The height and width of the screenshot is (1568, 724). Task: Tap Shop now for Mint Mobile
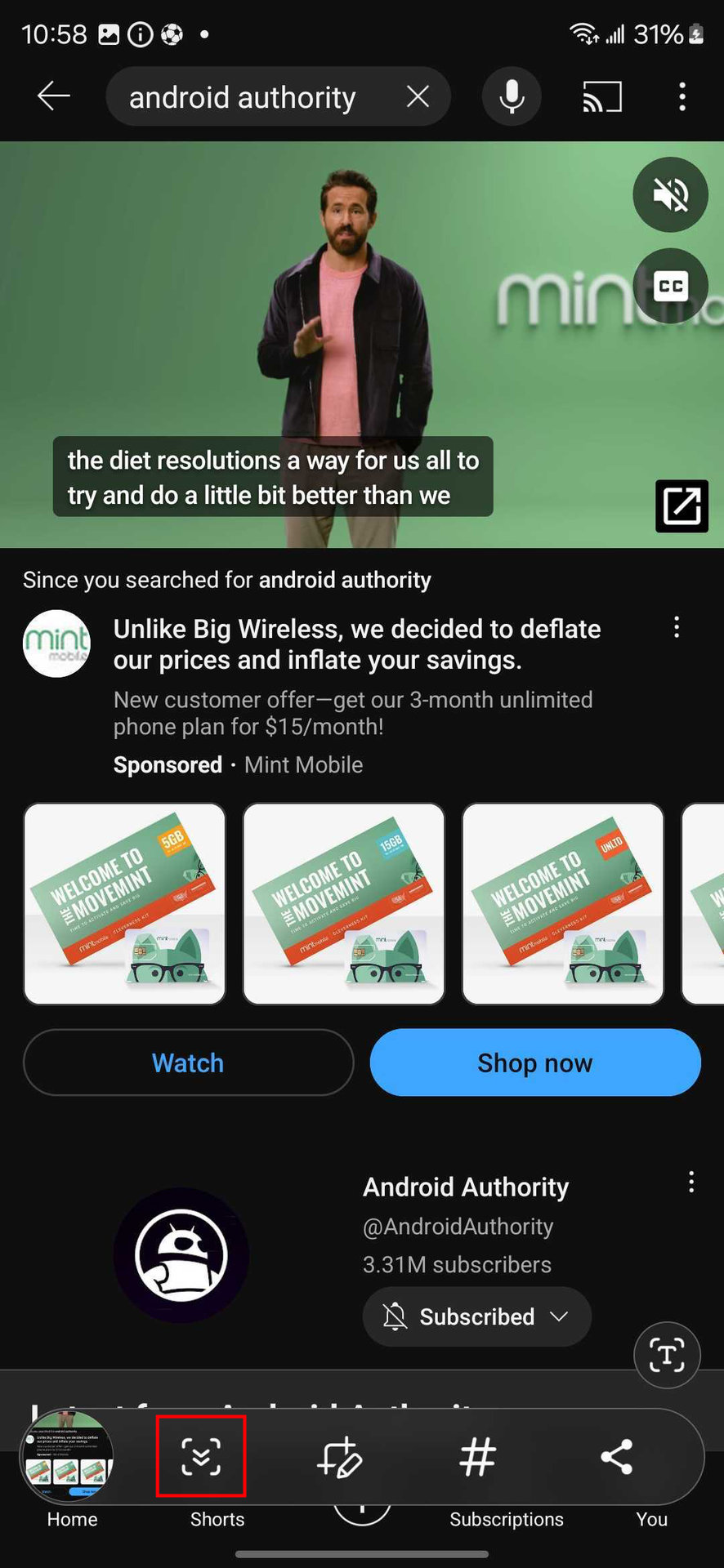click(535, 1062)
